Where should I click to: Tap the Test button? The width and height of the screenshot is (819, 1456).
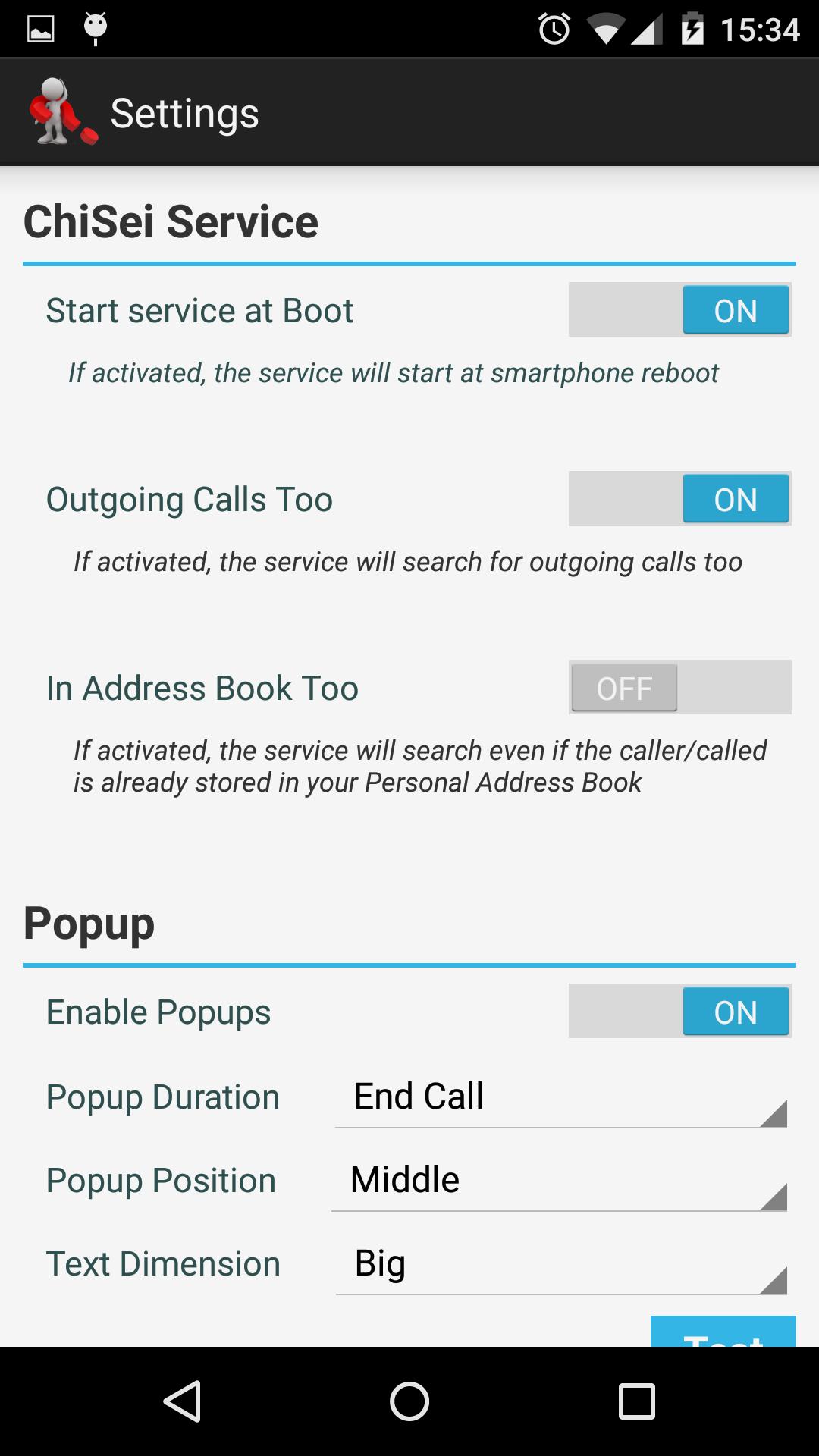click(x=723, y=1332)
